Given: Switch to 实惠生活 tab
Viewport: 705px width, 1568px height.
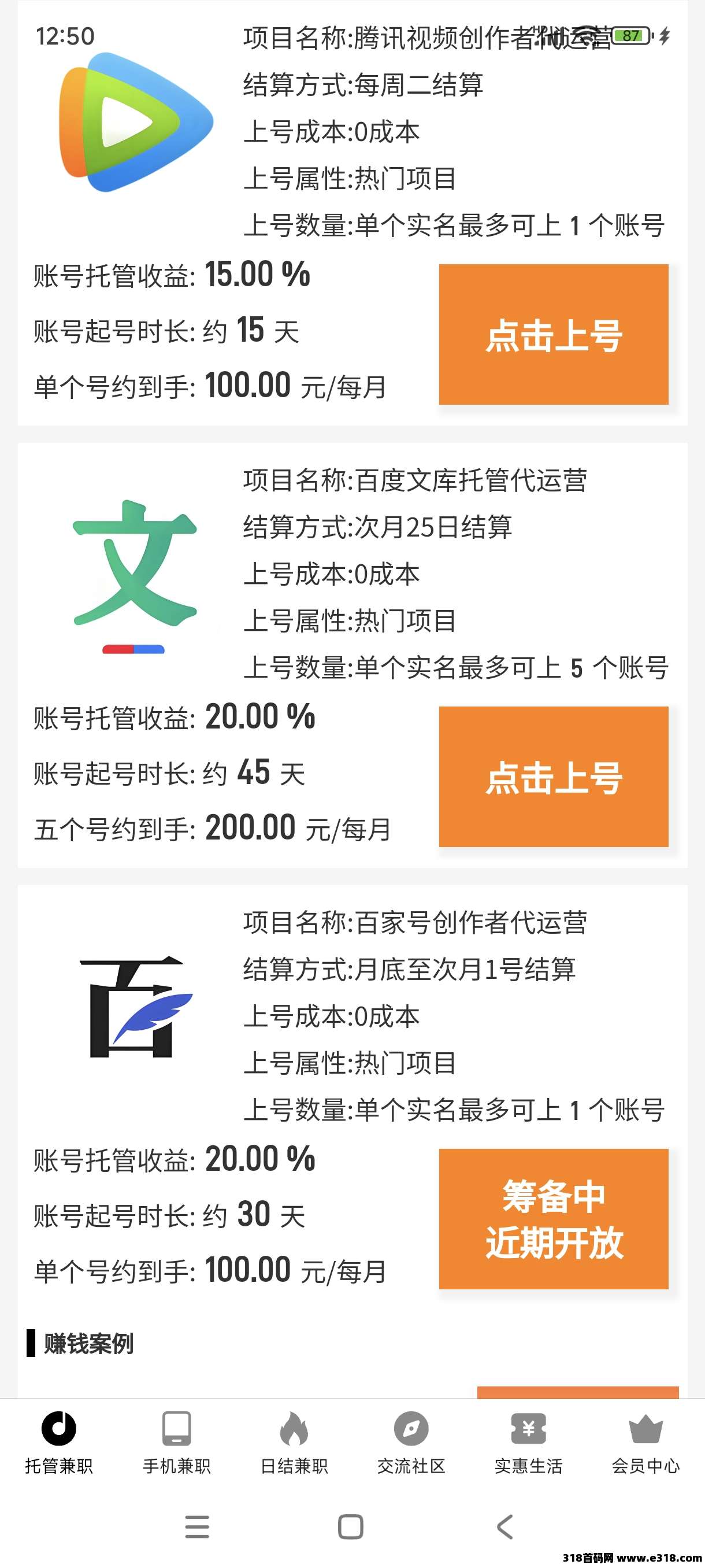Looking at the screenshot, I should tap(529, 1441).
